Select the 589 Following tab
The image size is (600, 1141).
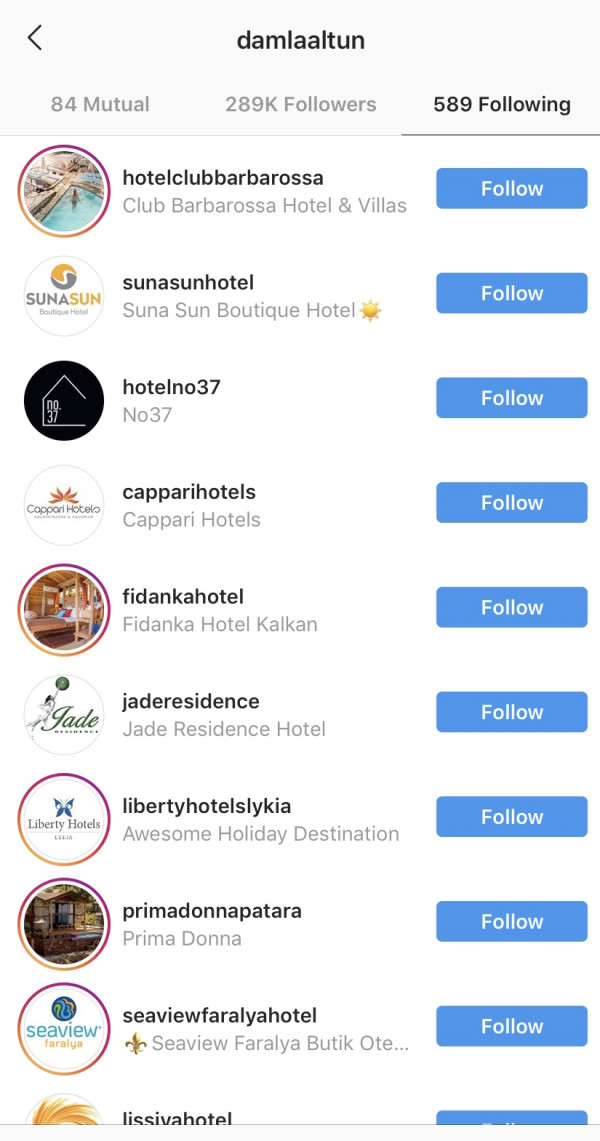[501, 104]
